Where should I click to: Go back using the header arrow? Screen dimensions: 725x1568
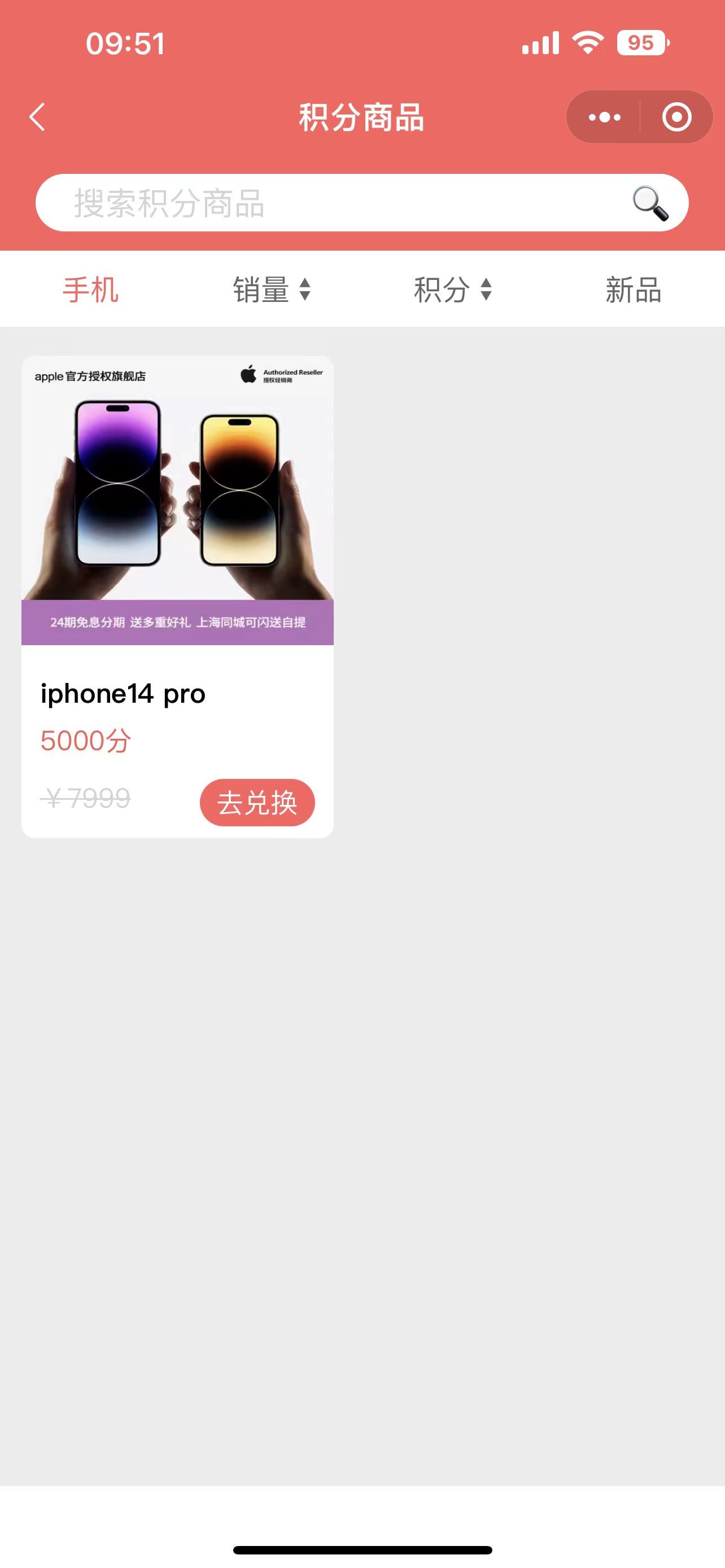(x=38, y=117)
